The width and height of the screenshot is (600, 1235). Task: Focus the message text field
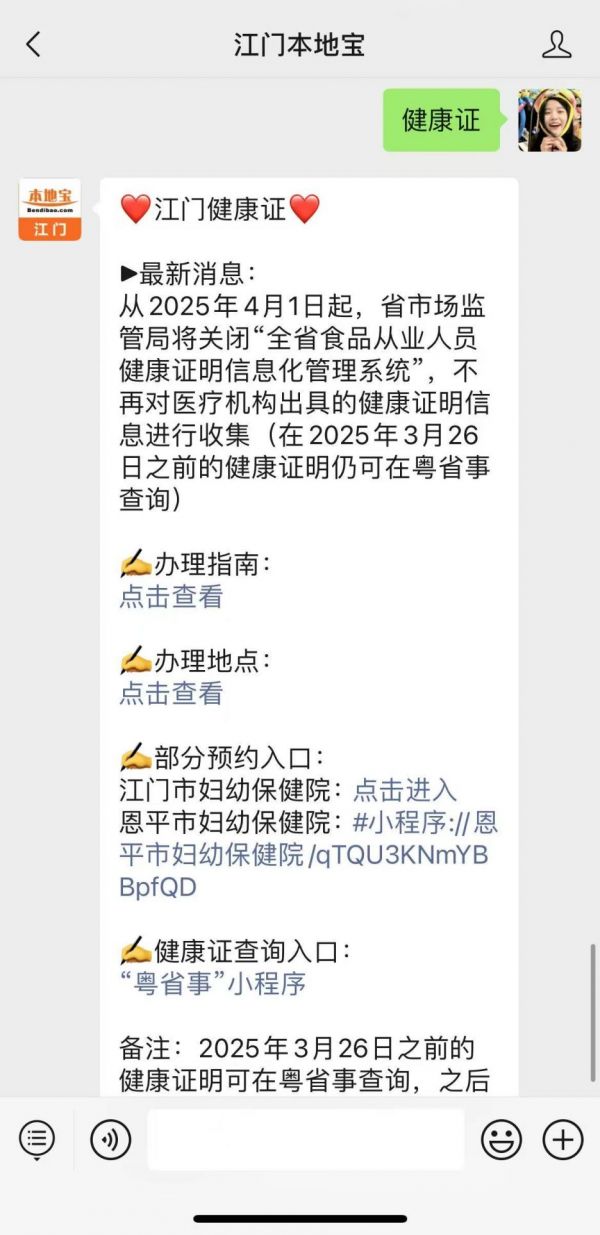click(x=305, y=1138)
